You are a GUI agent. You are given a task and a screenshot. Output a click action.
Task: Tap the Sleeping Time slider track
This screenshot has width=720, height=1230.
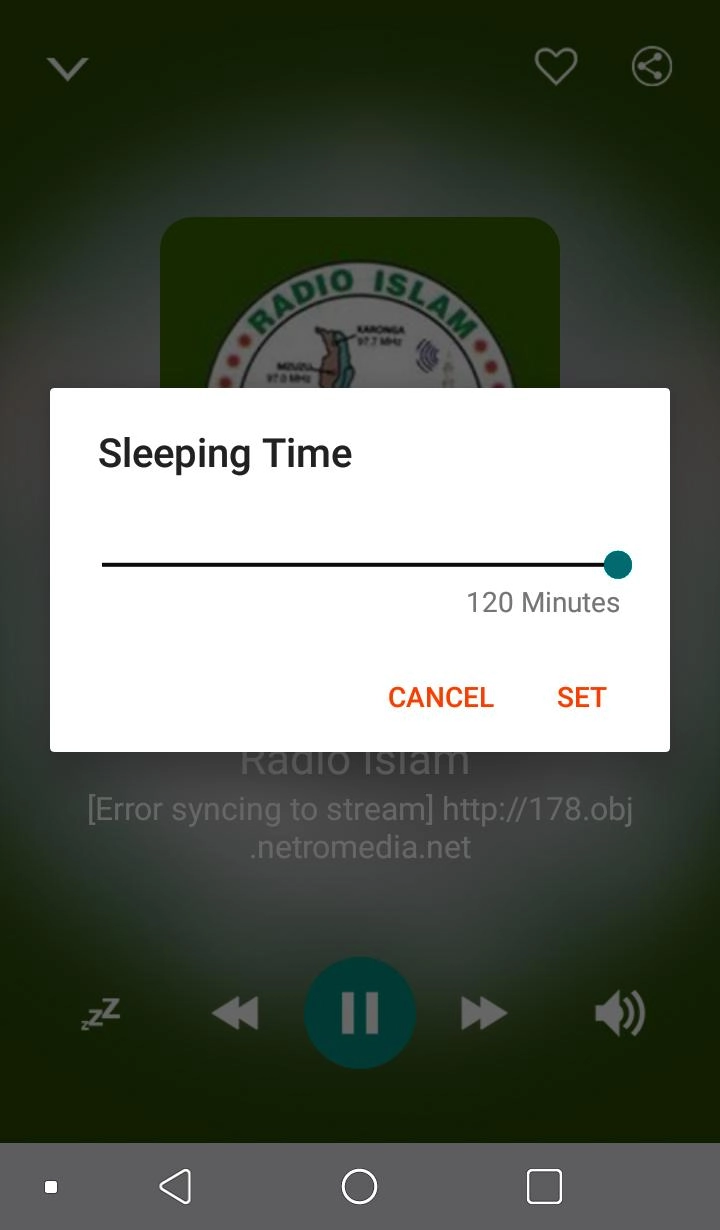point(358,565)
